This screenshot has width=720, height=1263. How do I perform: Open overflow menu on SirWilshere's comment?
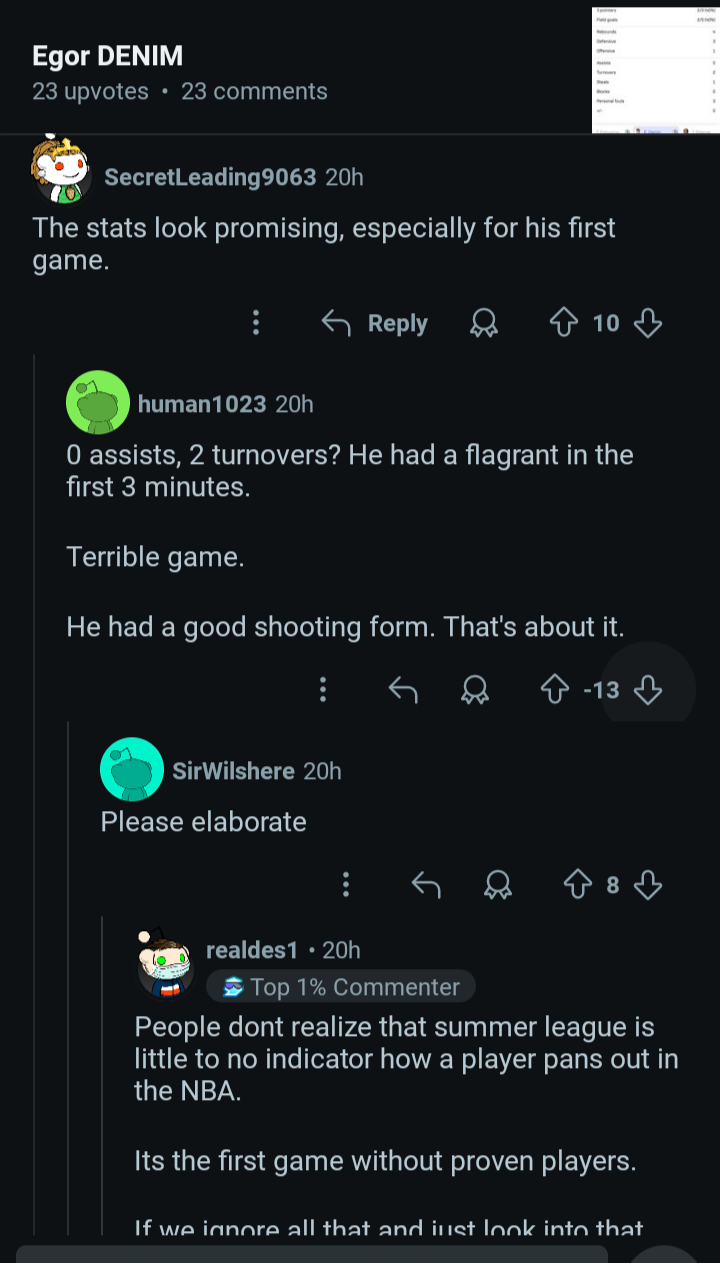pos(346,885)
